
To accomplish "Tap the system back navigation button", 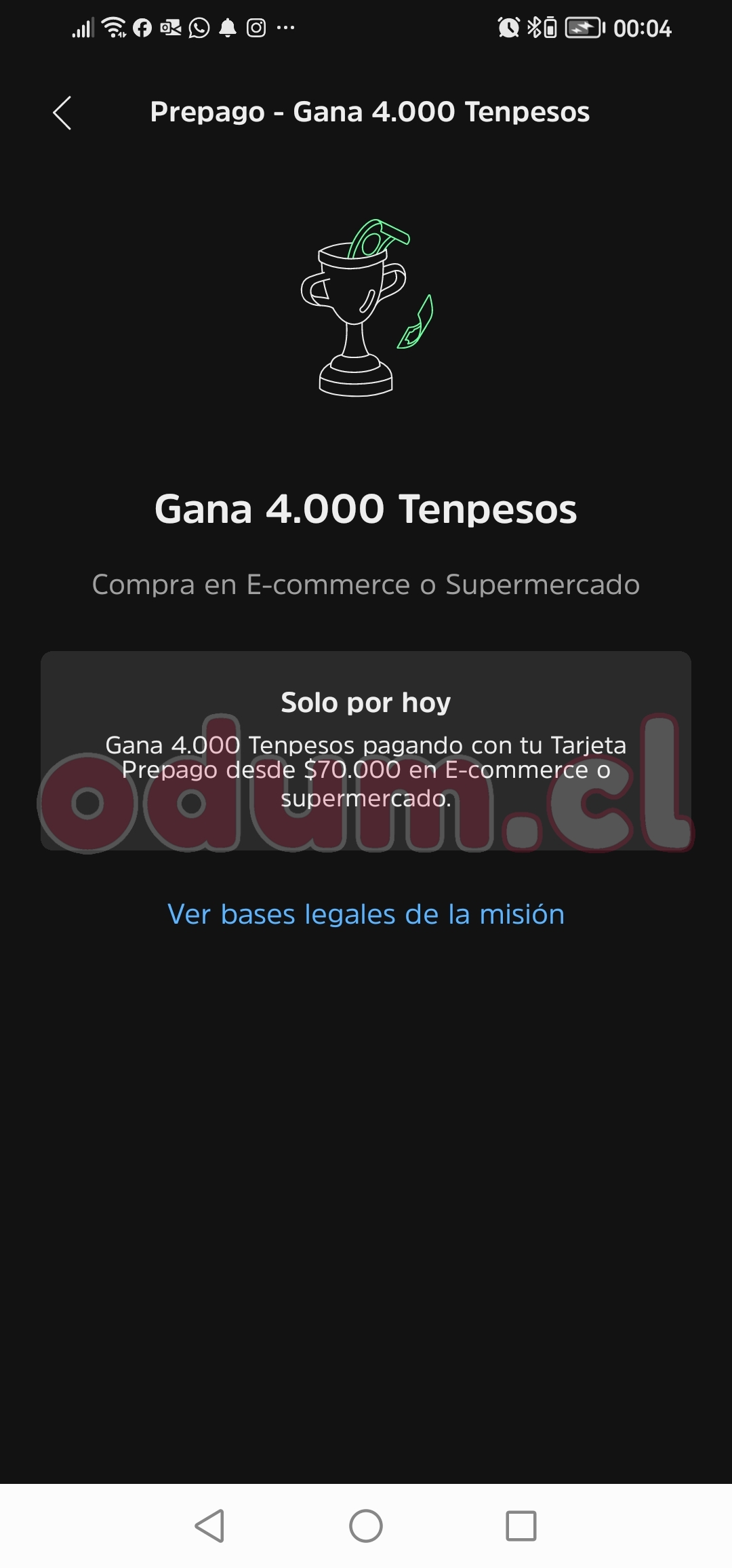I will 210,1526.
